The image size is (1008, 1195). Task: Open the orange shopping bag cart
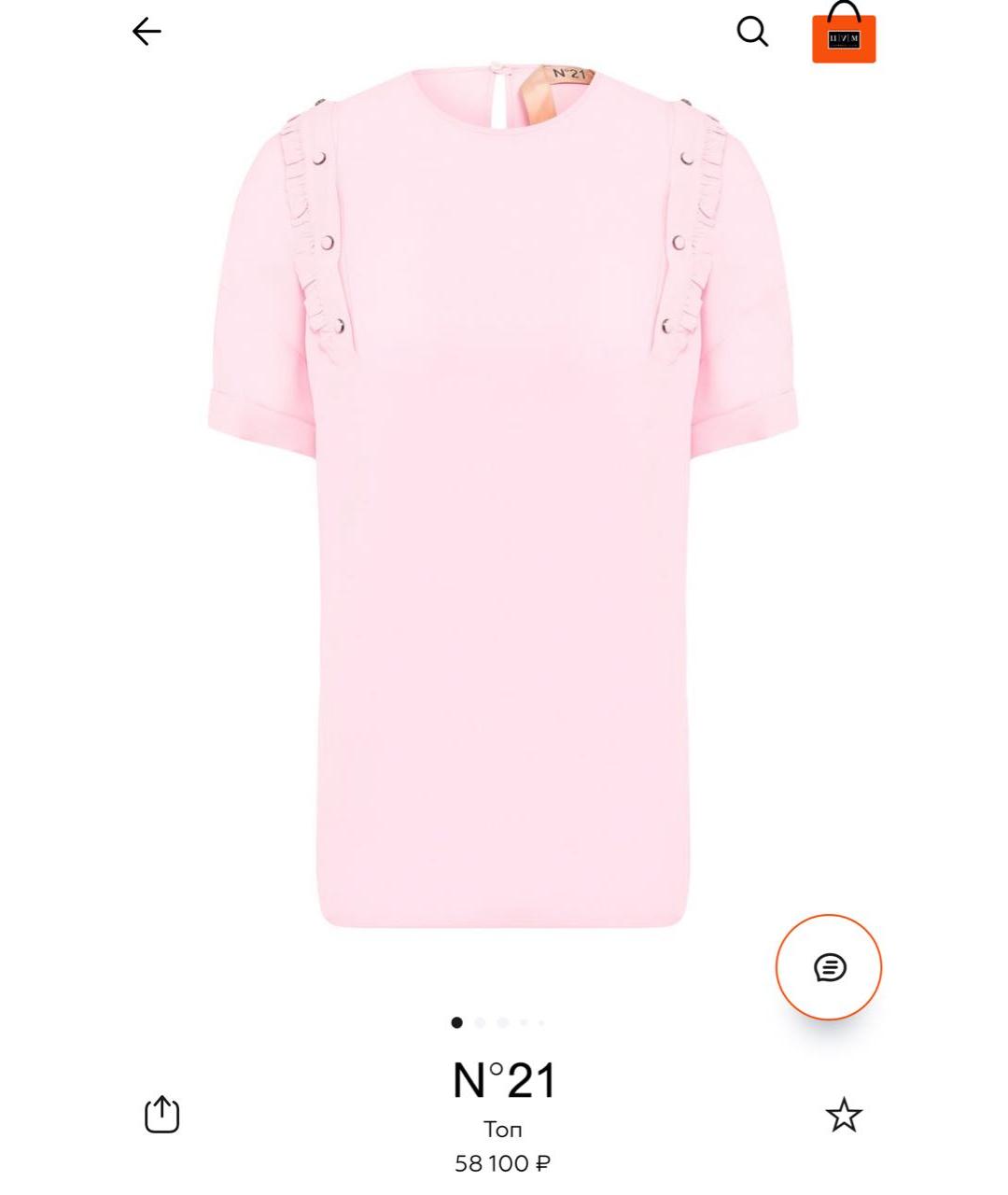click(x=844, y=34)
